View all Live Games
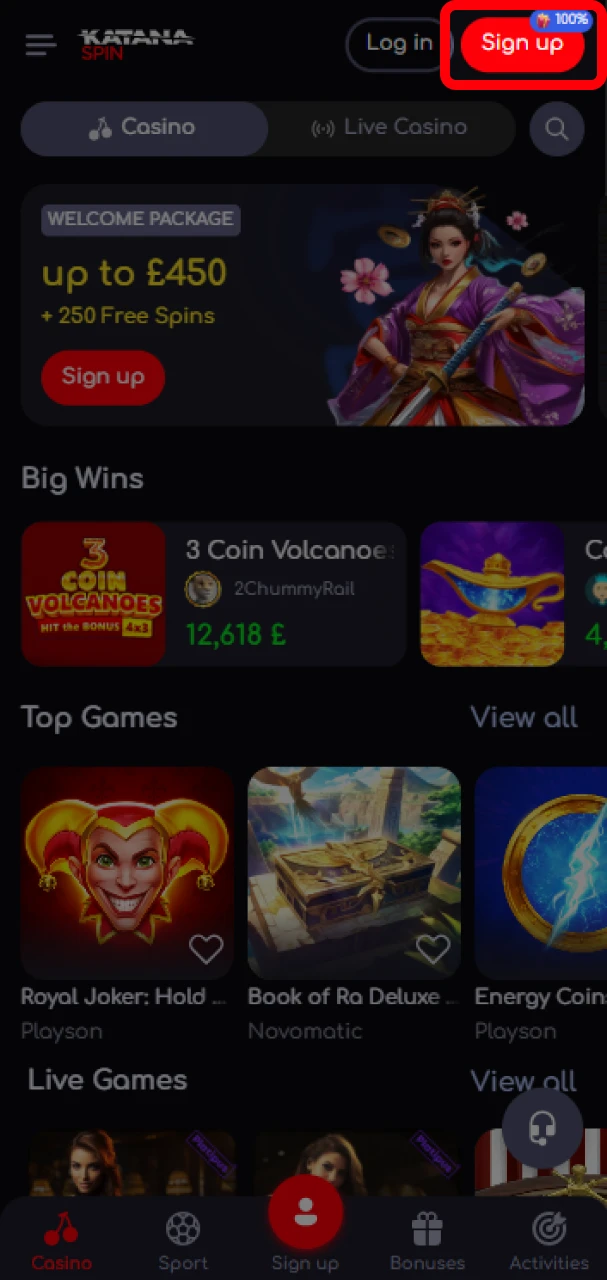Screen dimensions: 607x1280 pos(523,1080)
